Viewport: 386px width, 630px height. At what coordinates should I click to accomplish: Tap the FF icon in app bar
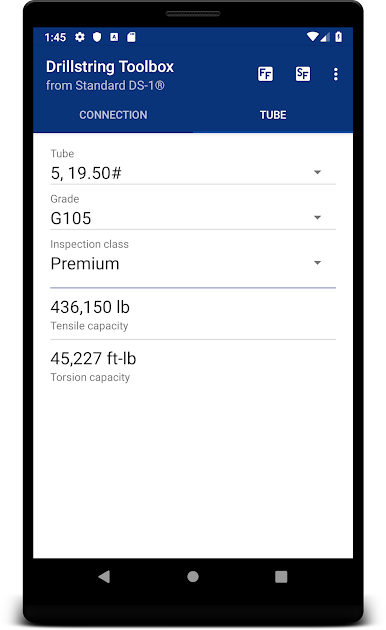pos(265,74)
